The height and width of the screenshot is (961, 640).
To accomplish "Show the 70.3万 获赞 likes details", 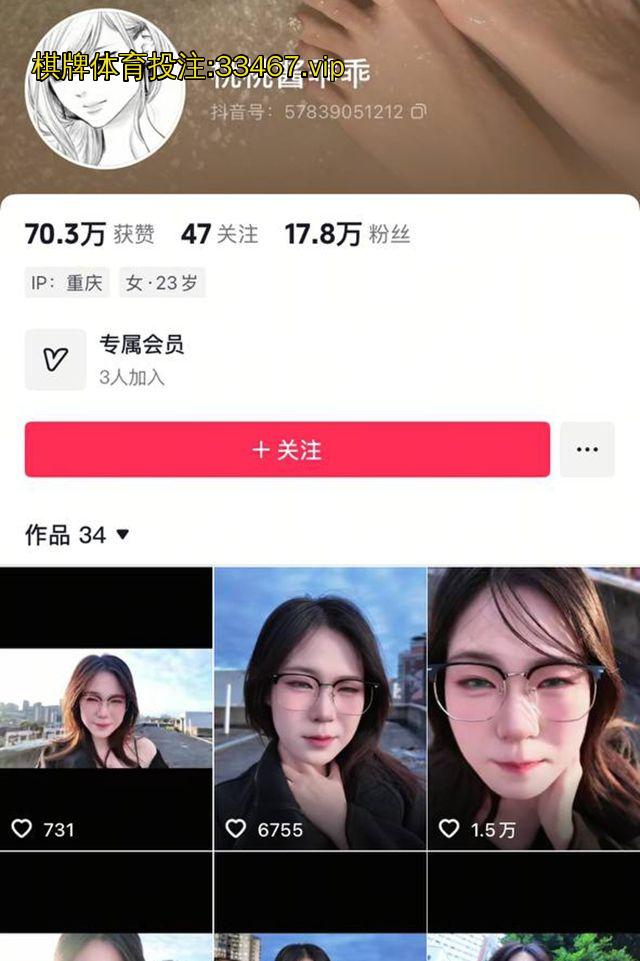I will (x=89, y=235).
